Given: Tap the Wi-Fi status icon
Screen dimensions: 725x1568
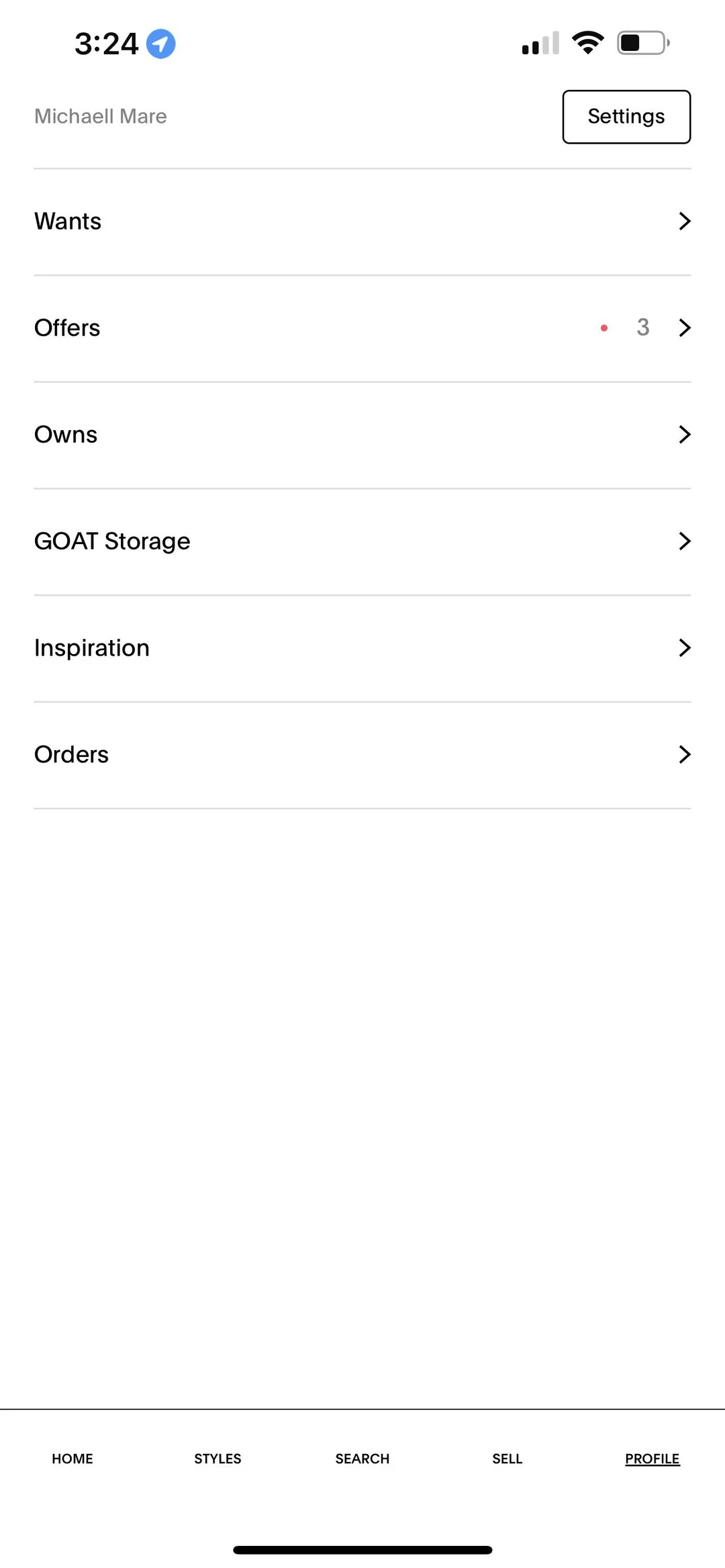Looking at the screenshot, I should click(587, 42).
